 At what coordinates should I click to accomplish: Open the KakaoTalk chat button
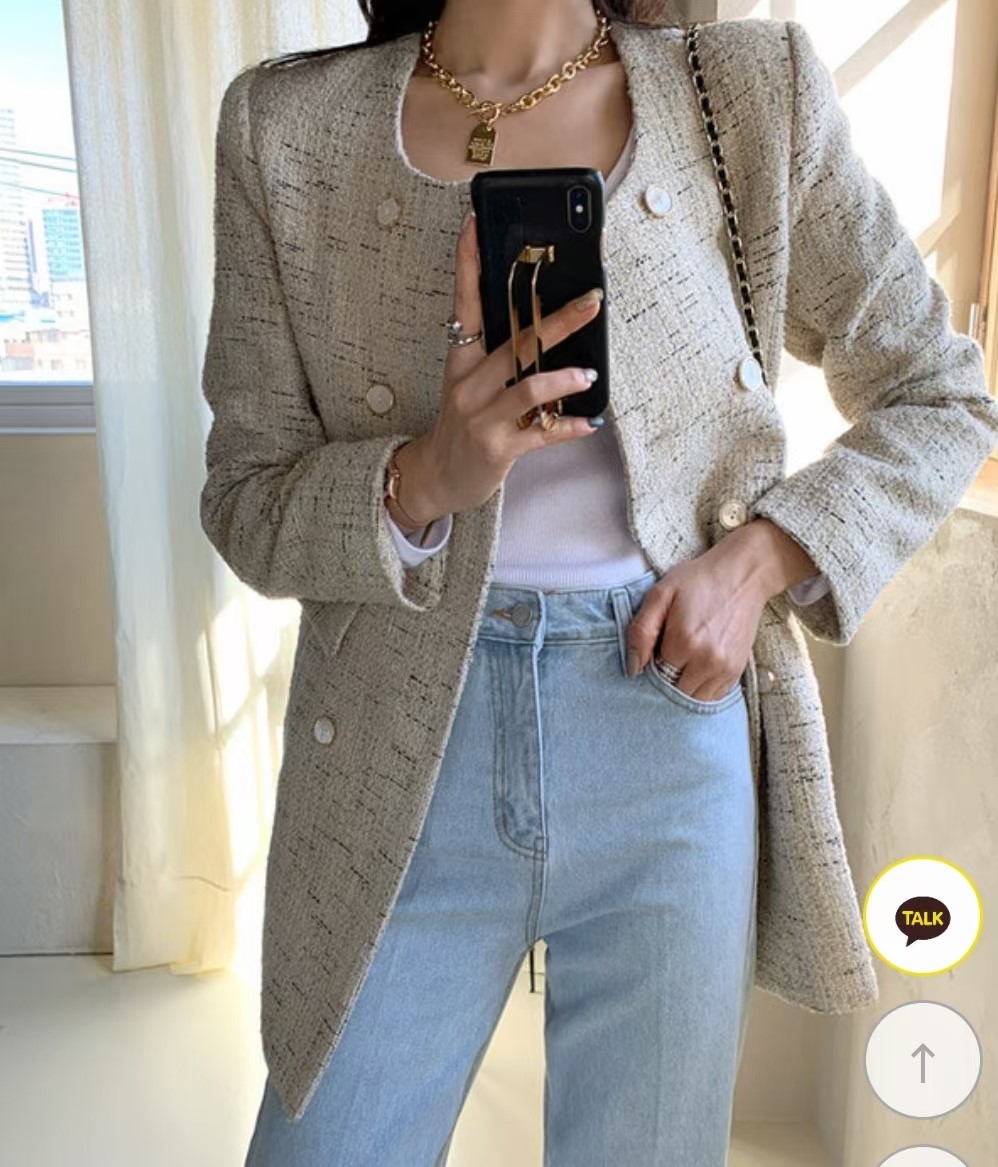[922, 916]
